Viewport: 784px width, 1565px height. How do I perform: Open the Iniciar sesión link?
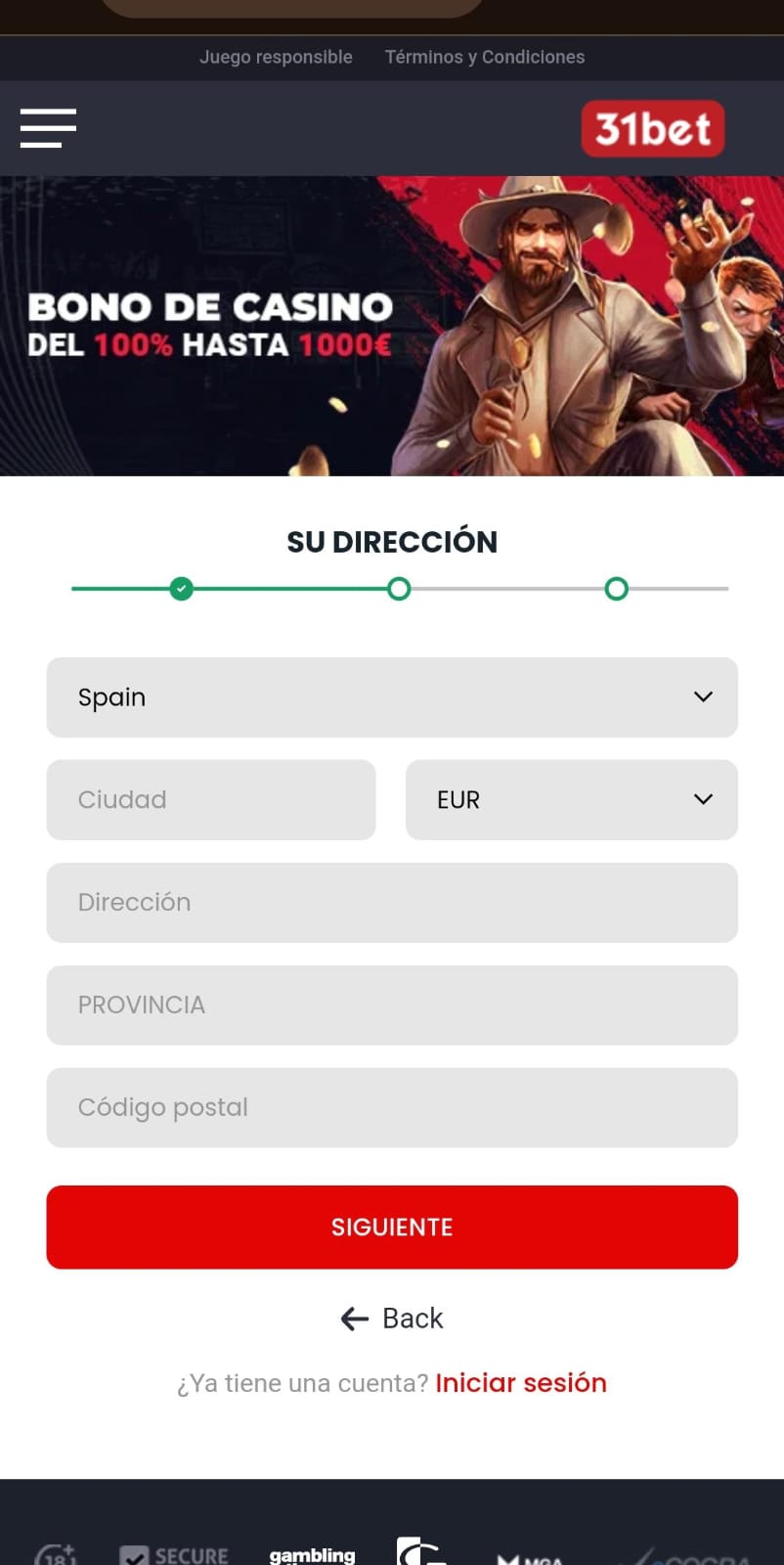tap(521, 1383)
